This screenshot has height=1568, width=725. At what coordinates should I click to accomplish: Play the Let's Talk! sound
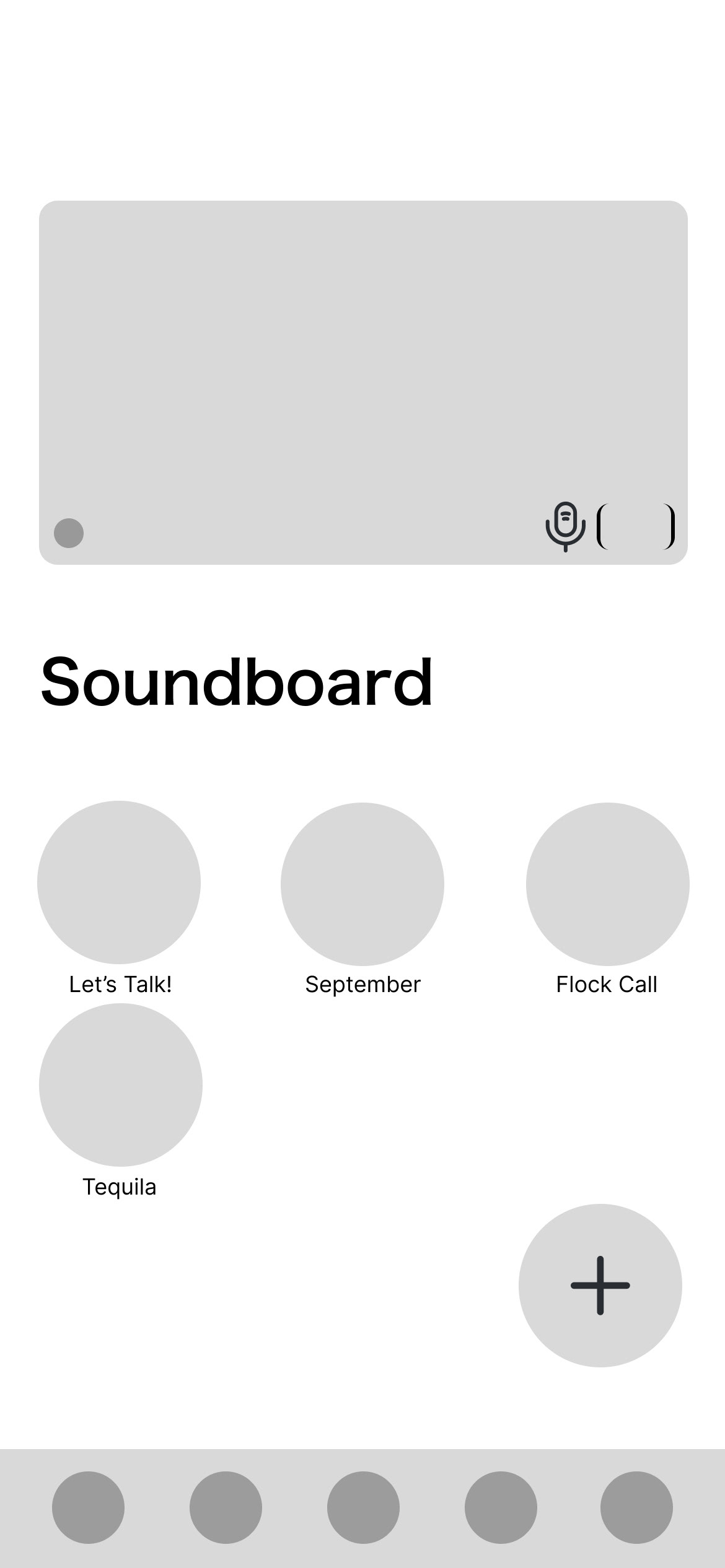[x=119, y=882]
